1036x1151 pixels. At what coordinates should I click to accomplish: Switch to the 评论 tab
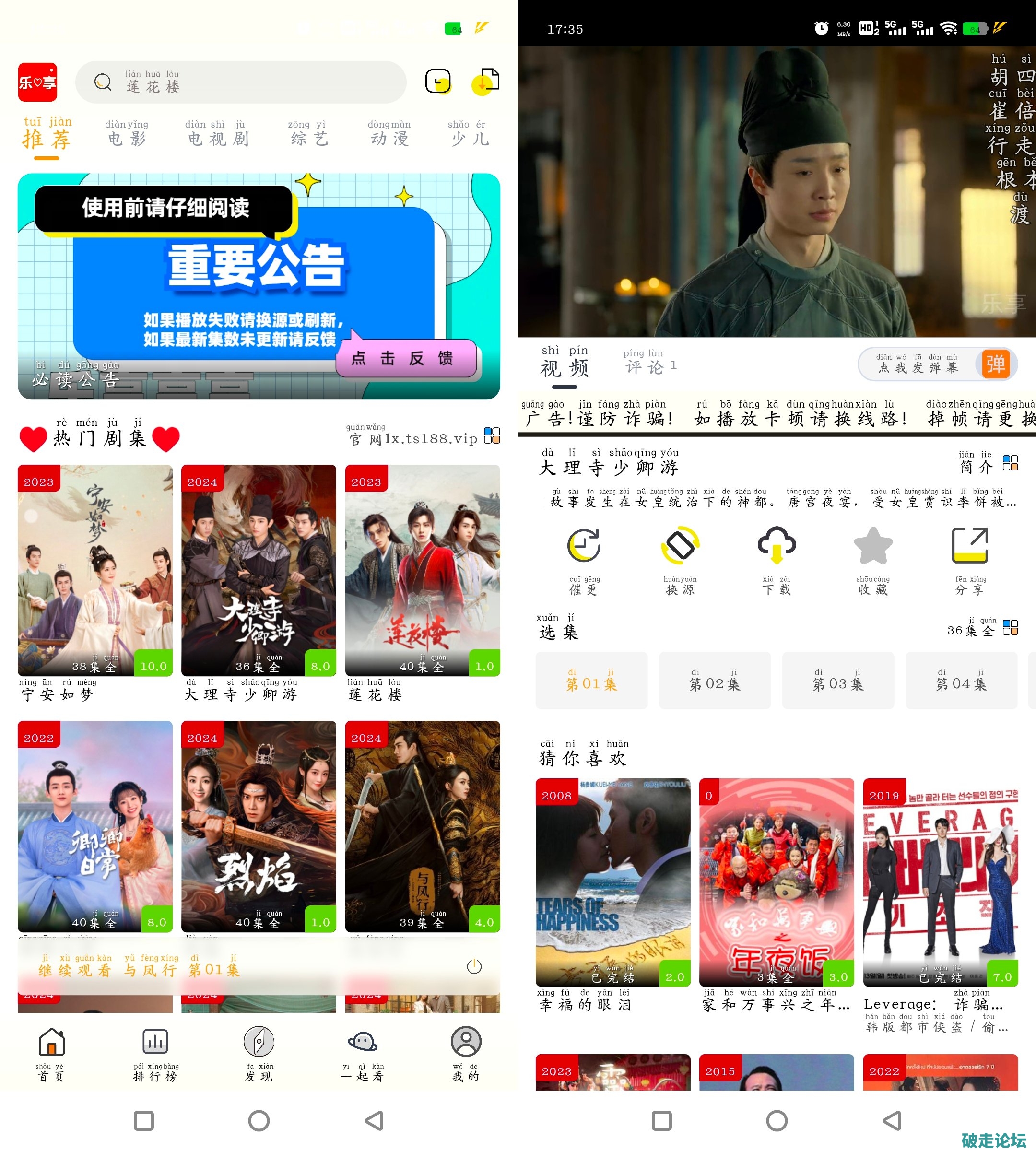(x=648, y=363)
